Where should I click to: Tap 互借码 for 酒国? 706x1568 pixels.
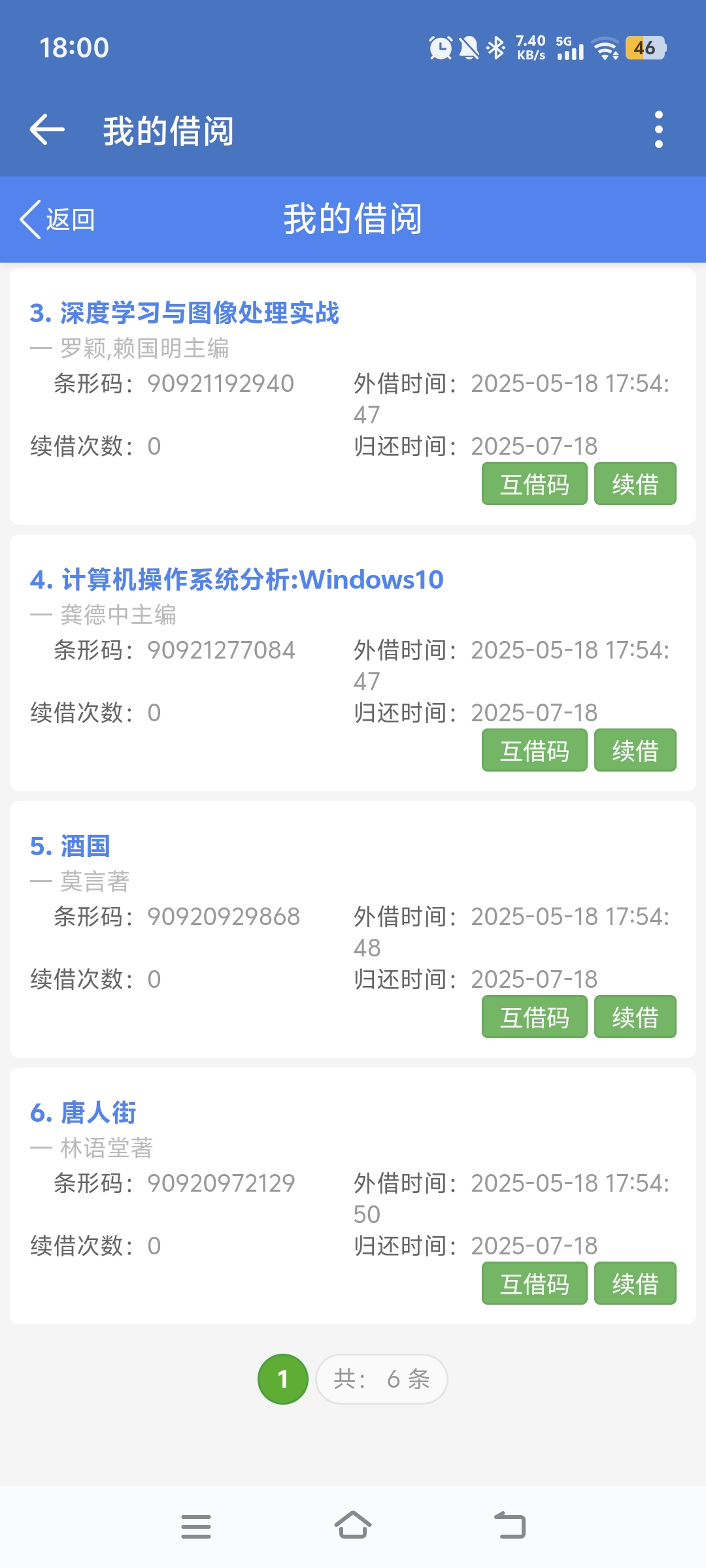point(534,1017)
